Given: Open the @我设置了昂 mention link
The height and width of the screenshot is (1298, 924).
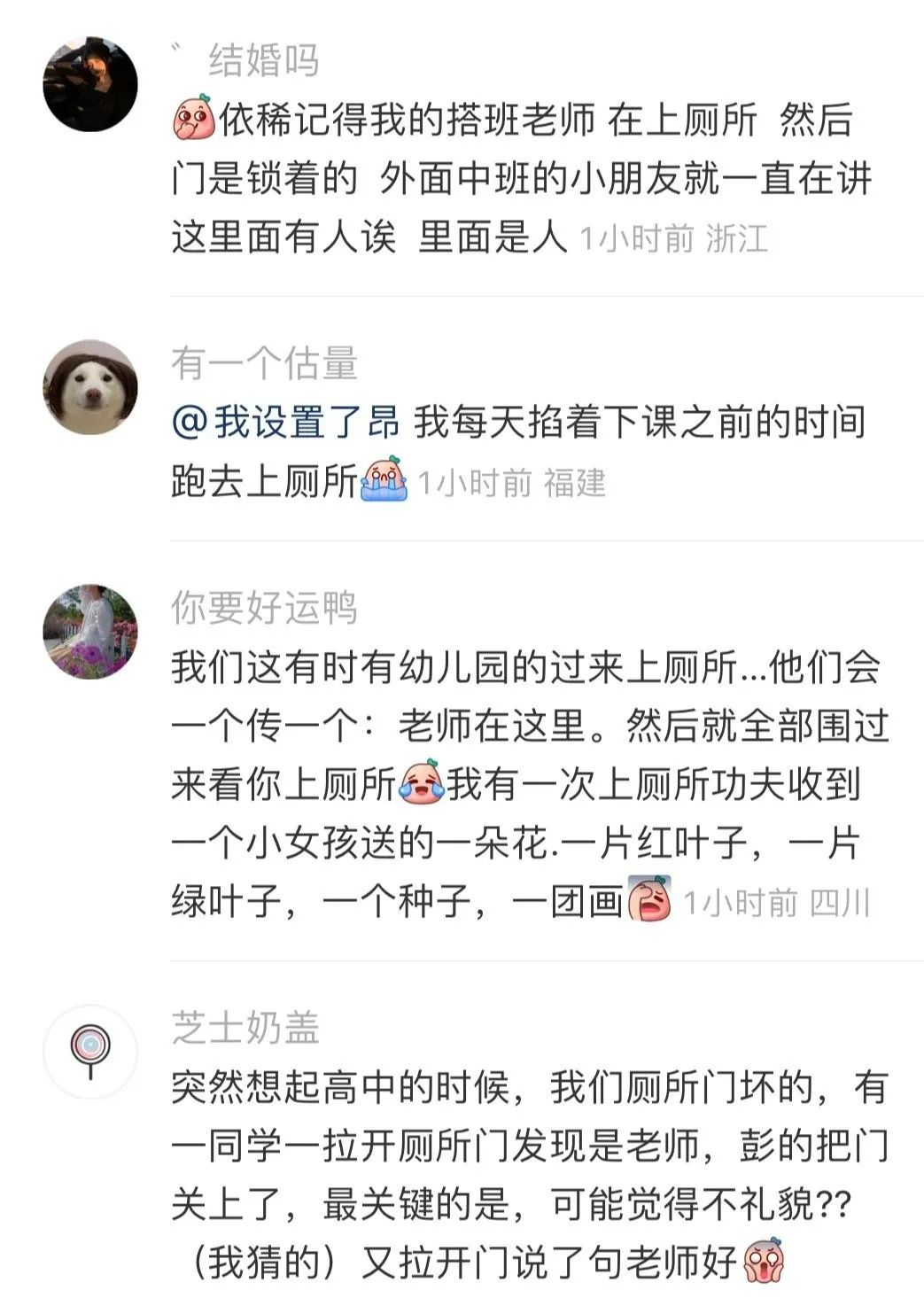Looking at the screenshot, I should (x=285, y=422).
